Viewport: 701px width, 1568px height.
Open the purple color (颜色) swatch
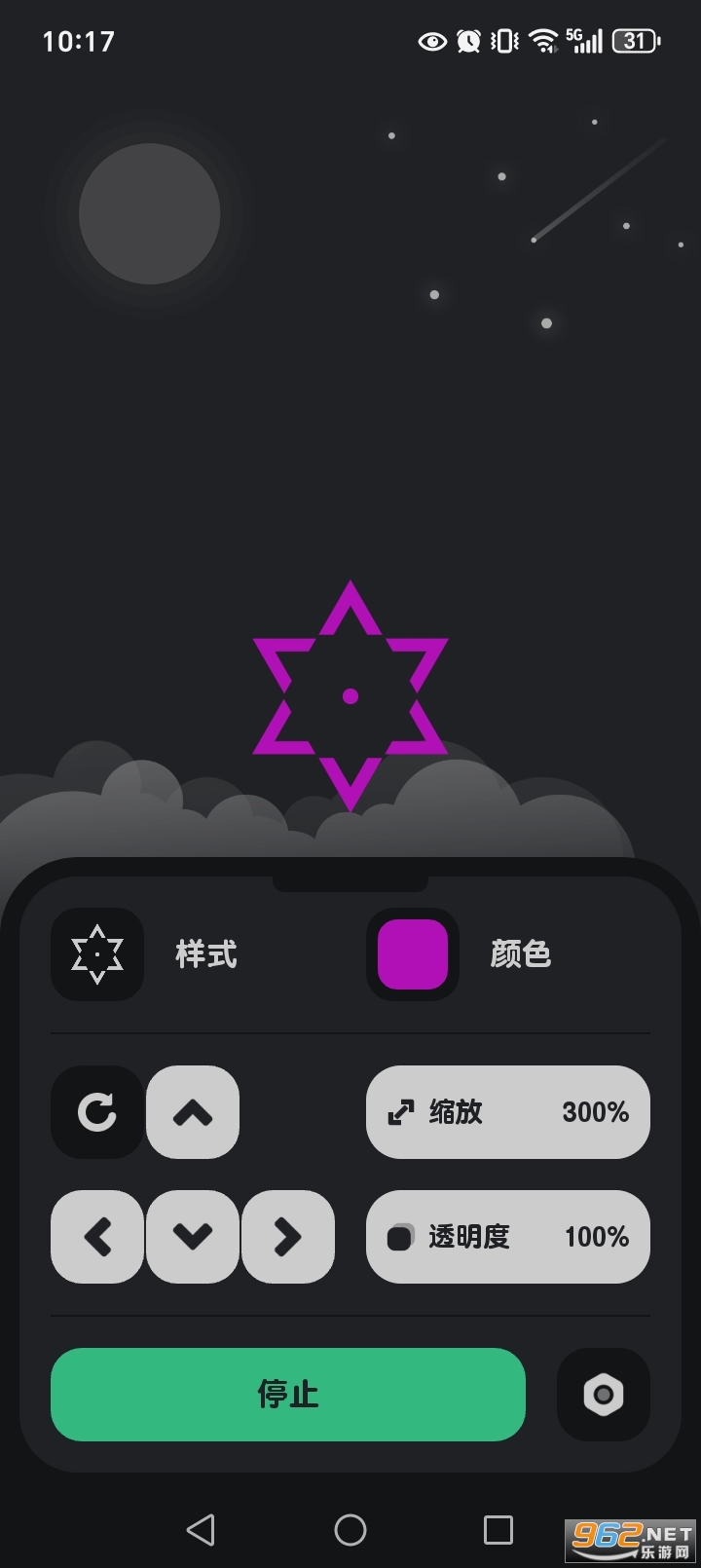click(x=413, y=954)
